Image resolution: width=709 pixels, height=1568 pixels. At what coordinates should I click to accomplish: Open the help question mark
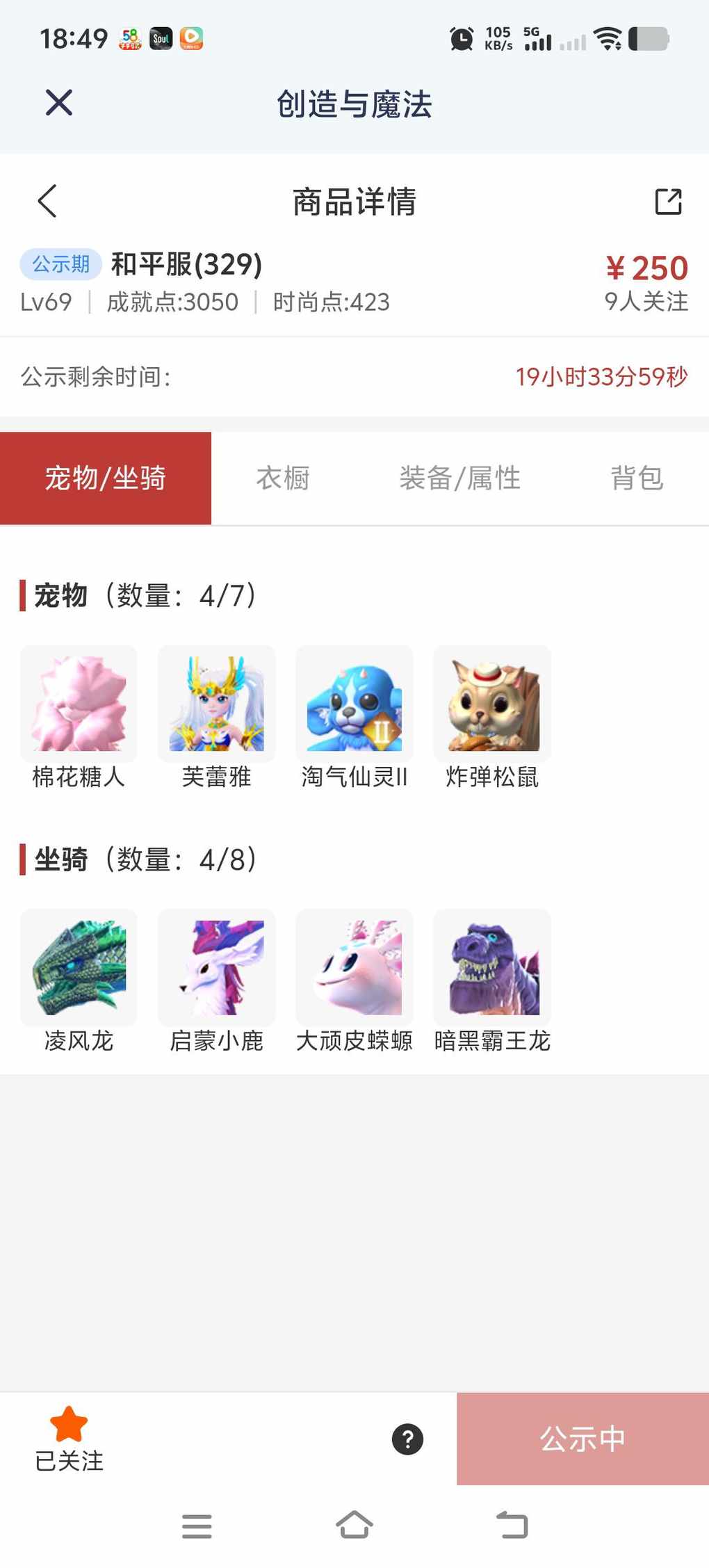(408, 1439)
